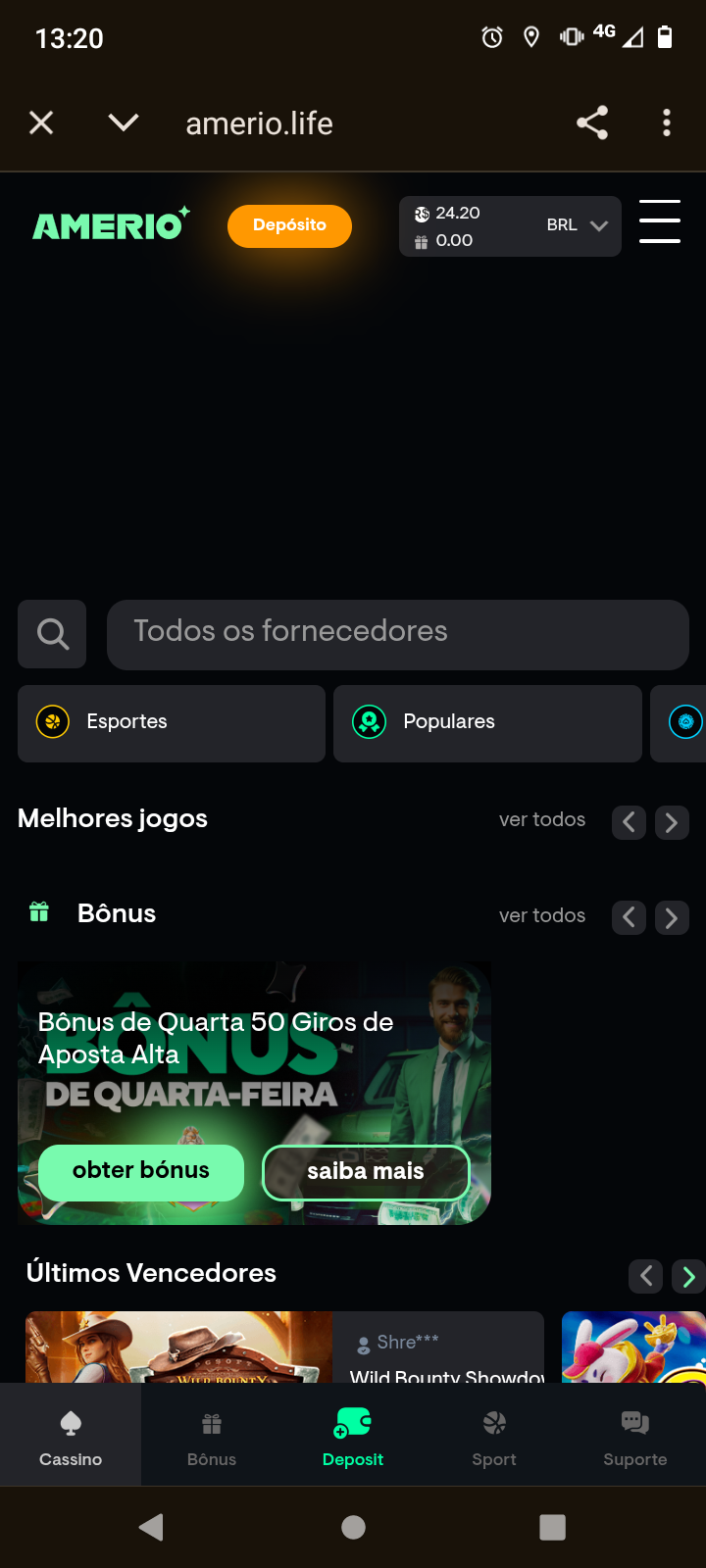This screenshot has height=1568, width=706.
Task: Open the Suporte tab
Action: click(x=635, y=1437)
